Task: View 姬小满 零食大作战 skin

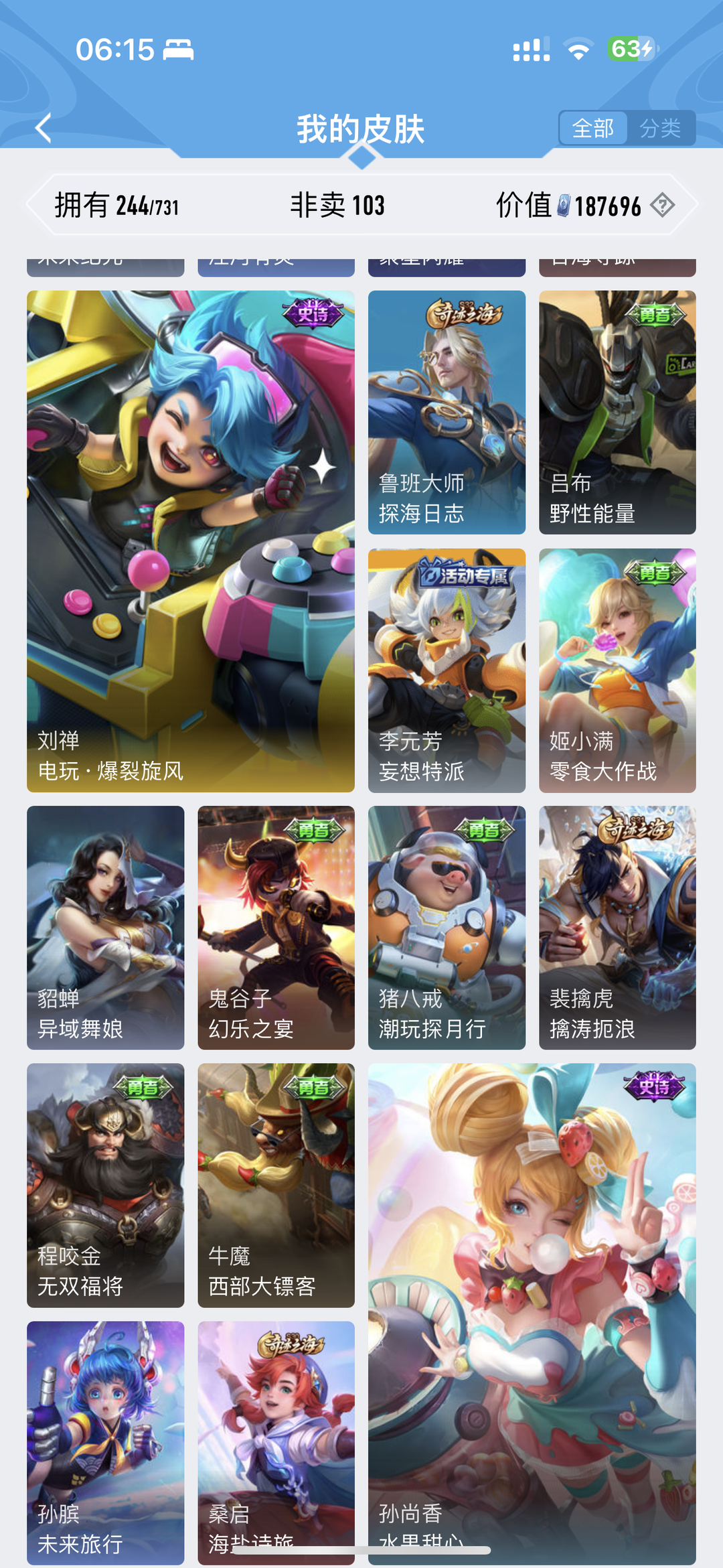Action: click(x=617, y=670)
